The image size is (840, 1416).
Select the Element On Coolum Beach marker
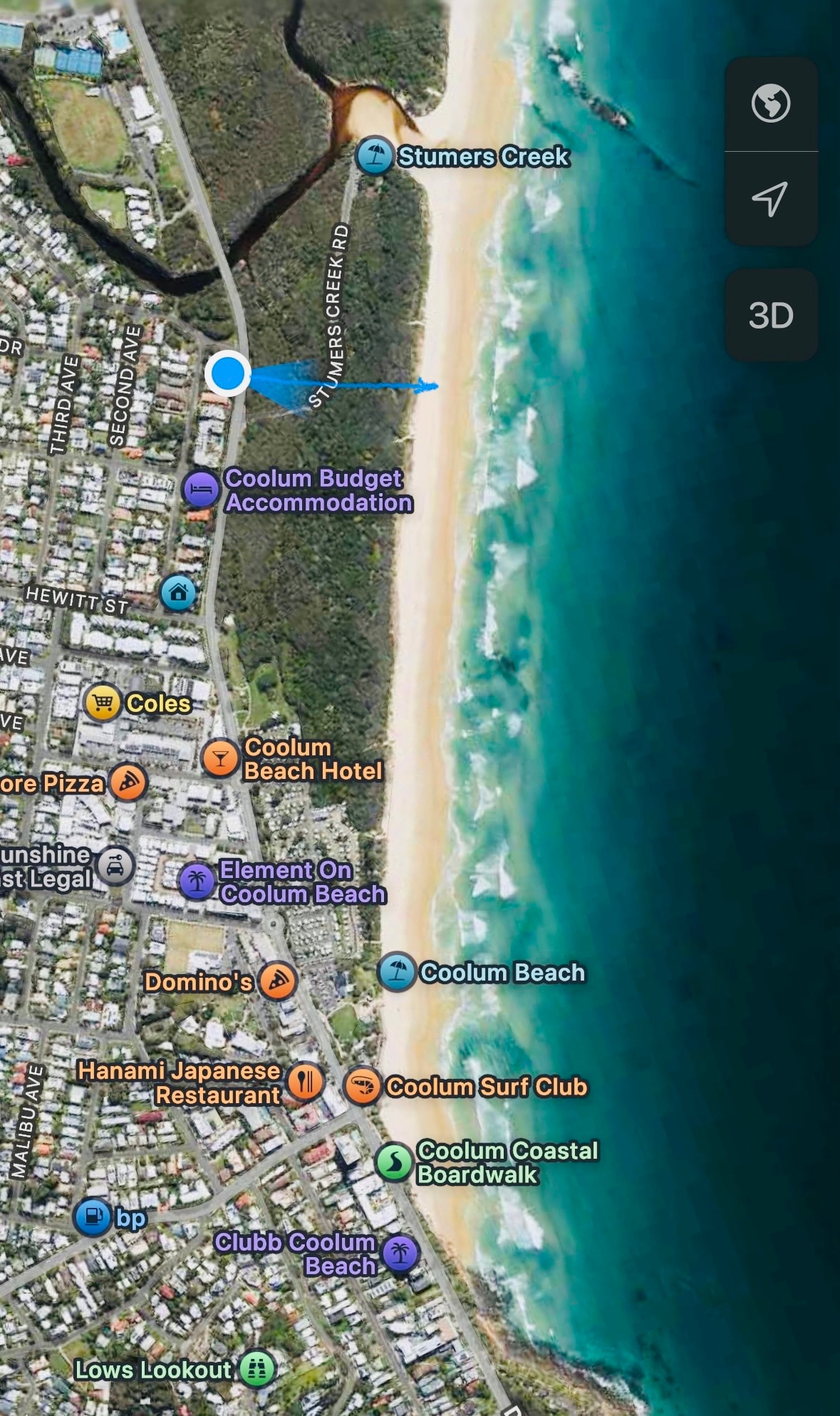point(197,882)
